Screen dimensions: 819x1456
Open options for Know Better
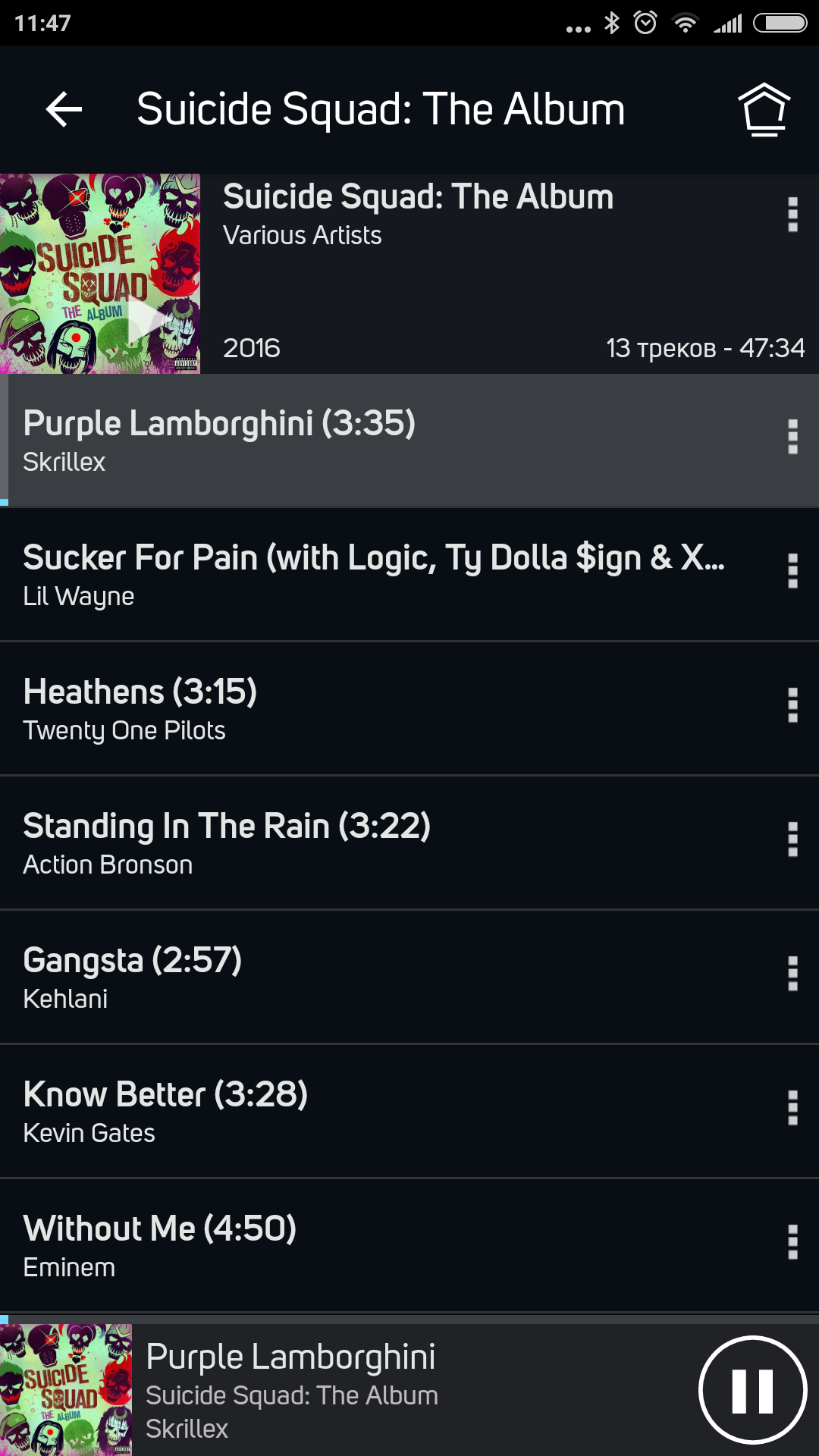tap(792, 1108)
